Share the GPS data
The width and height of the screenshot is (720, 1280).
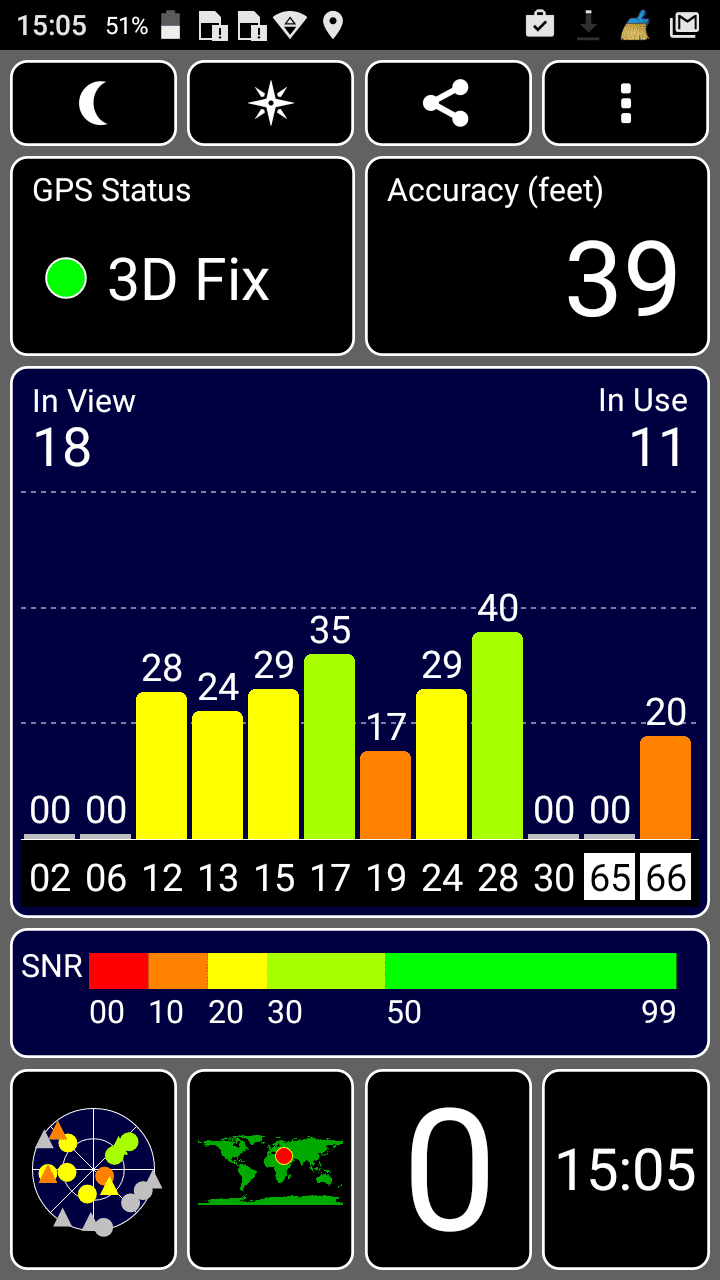click(x=447, y=103)
